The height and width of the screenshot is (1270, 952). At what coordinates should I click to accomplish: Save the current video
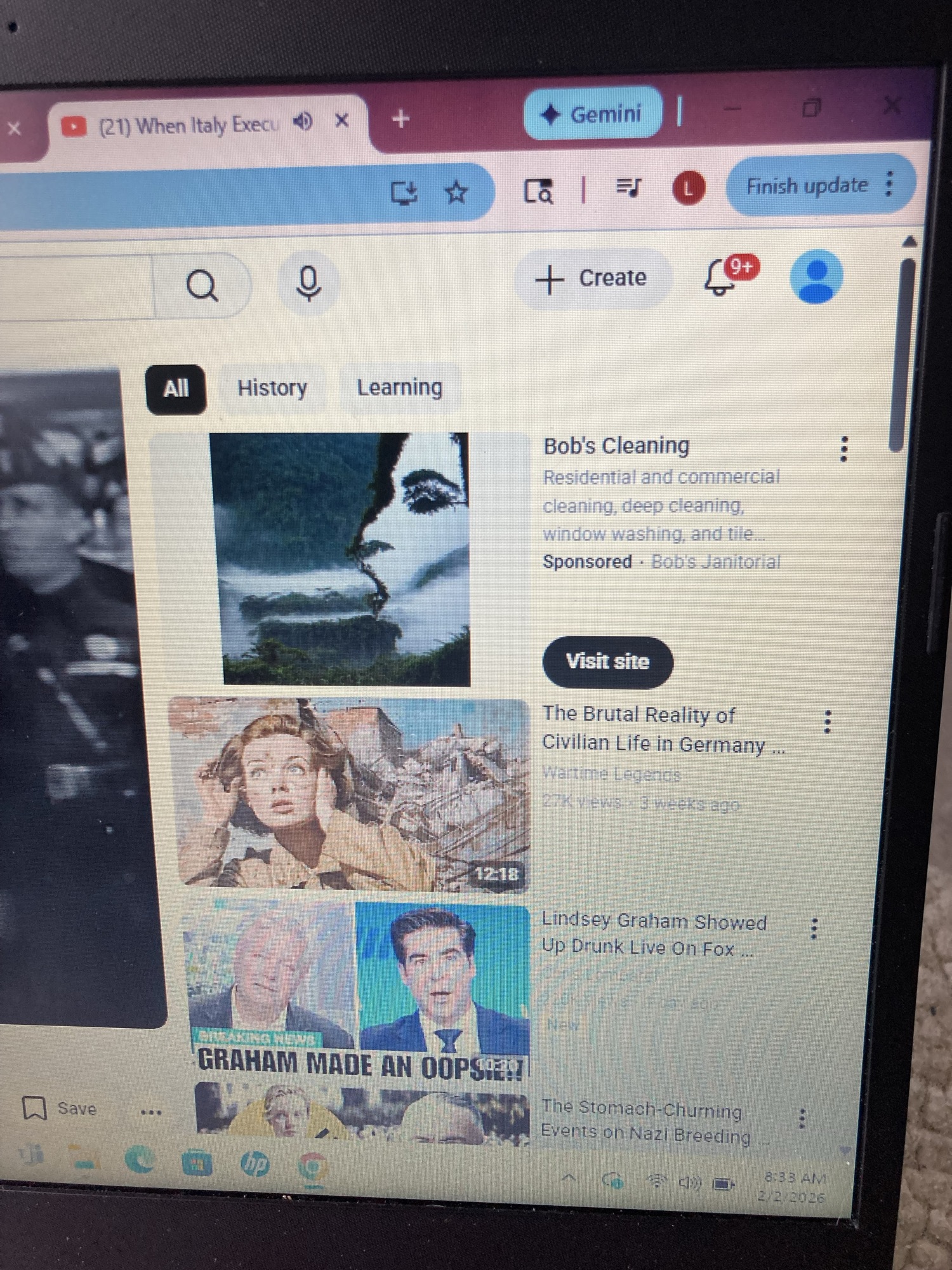[x=60, y=1109]
